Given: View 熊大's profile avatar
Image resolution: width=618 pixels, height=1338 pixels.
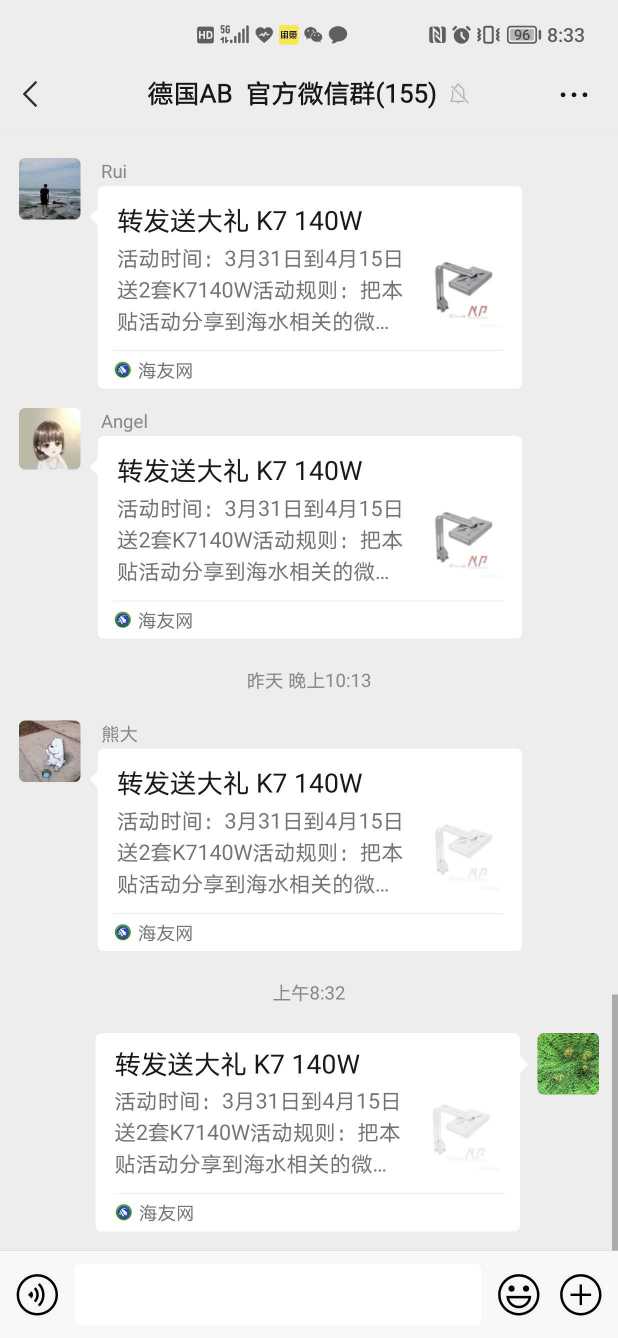Looking at the screenshot, I should click(x=50, y=750).
